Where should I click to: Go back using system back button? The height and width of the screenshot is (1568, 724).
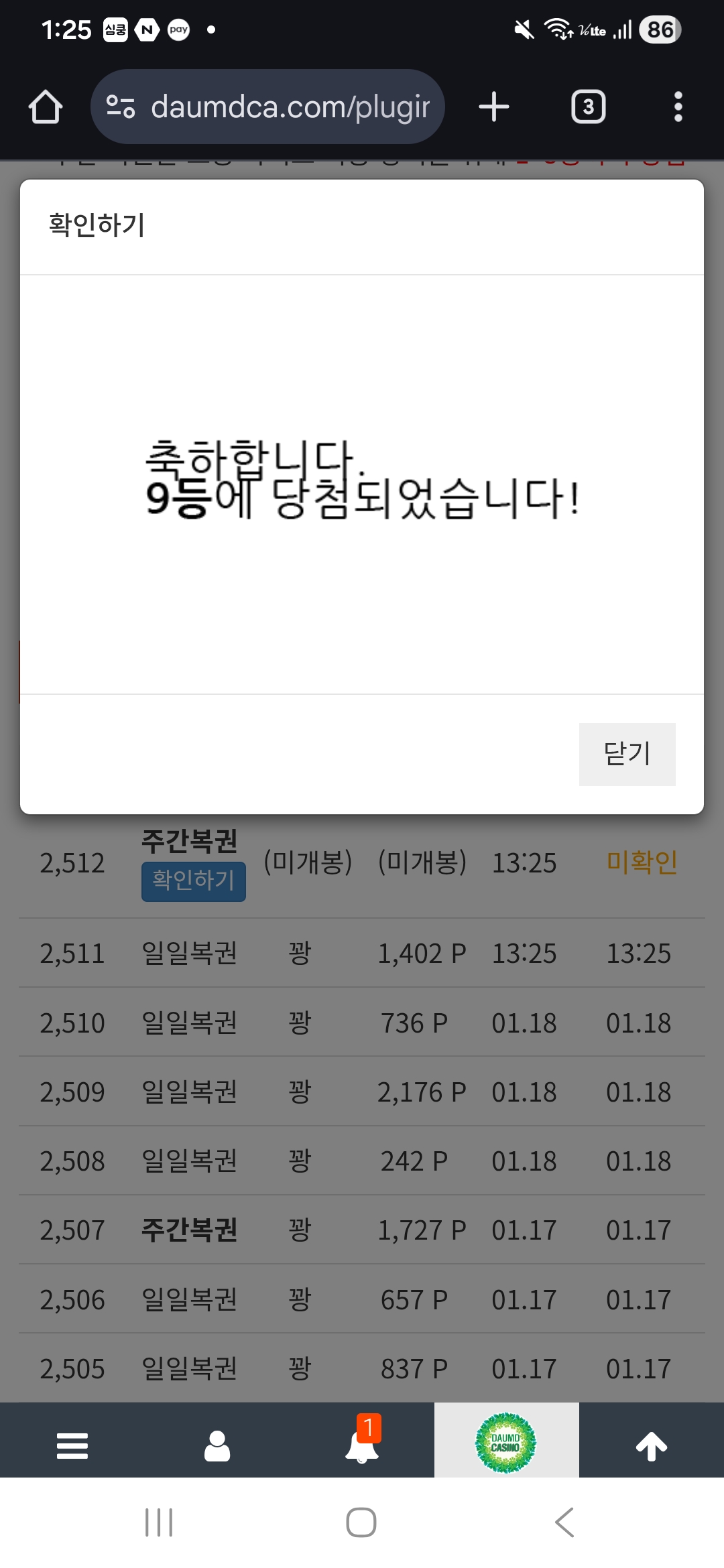click(x=564, y=1522)
